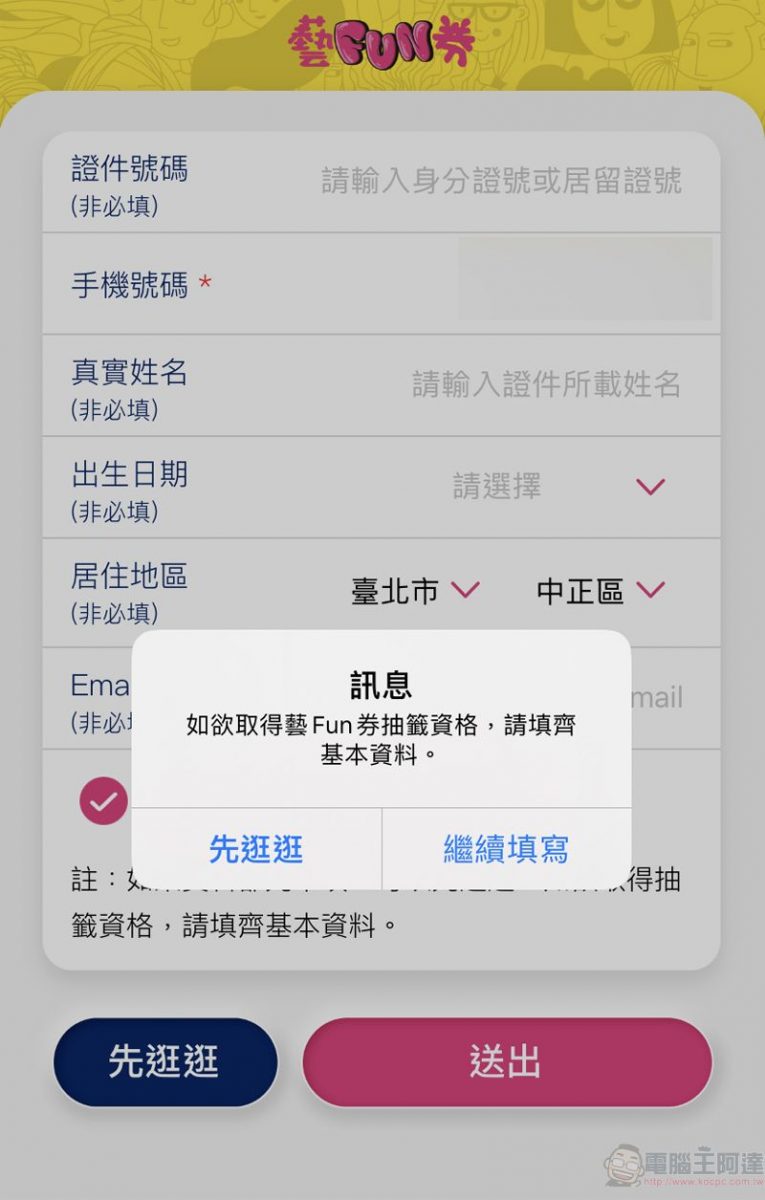The height and width of the screenshot is (1200, 765).
Task: Toggle the pink agreement checkbox
Action: [104, 800]
